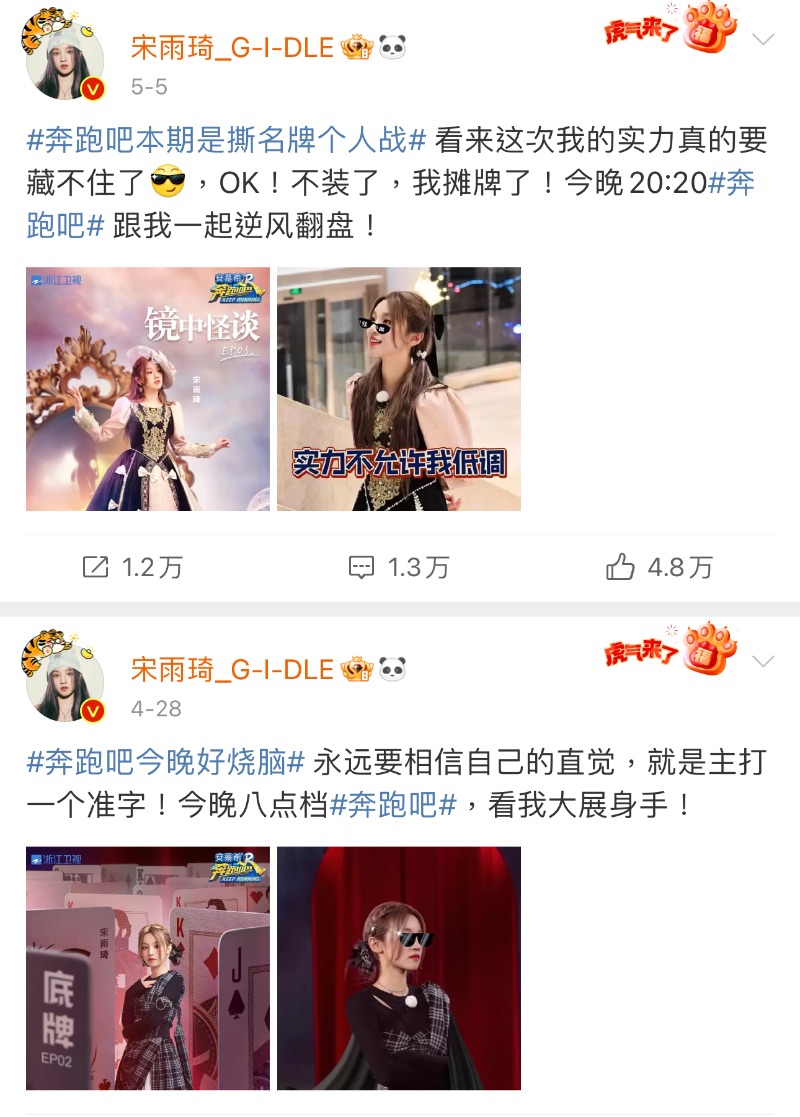Open the 底牌 EP02 poster image

tap(148, 968)
